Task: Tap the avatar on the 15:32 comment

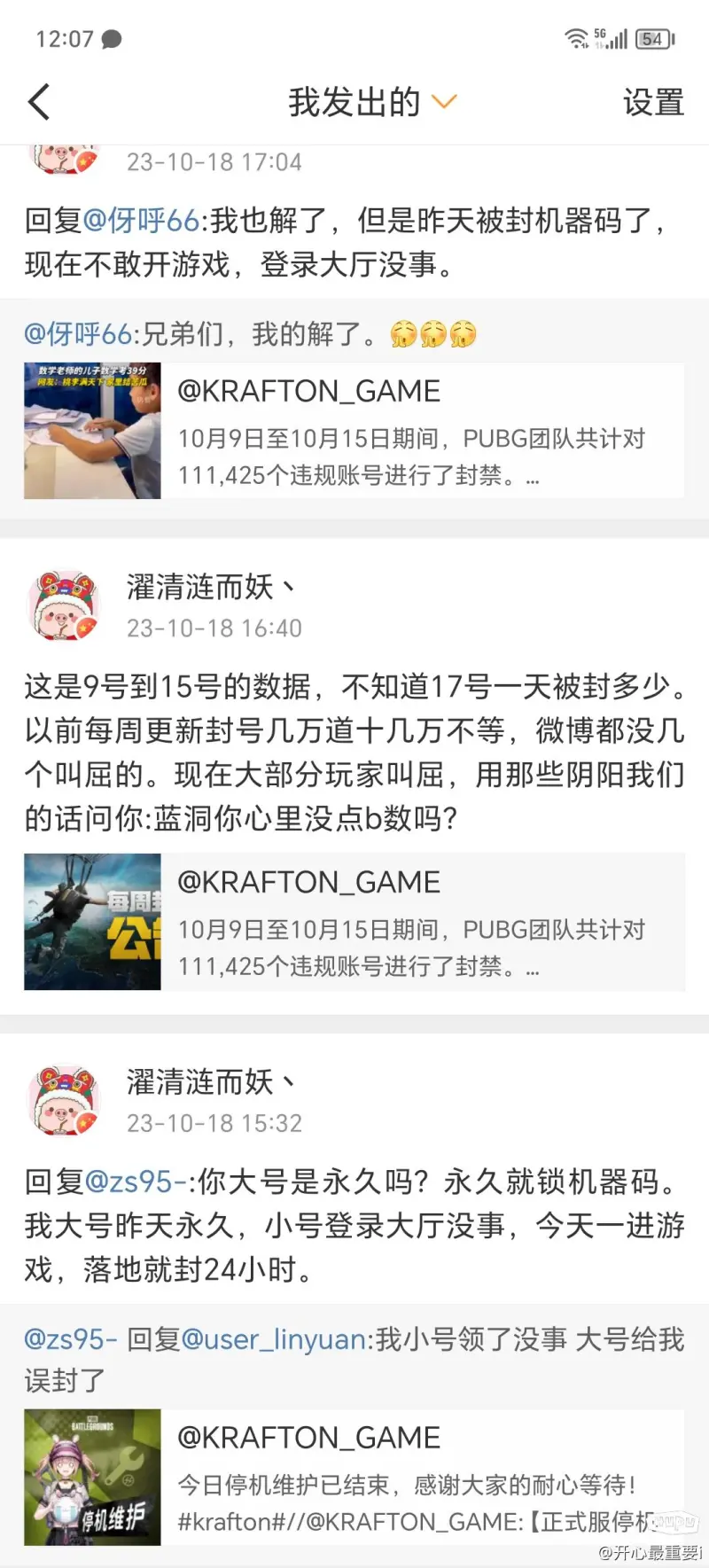Action: (63, 1101)
